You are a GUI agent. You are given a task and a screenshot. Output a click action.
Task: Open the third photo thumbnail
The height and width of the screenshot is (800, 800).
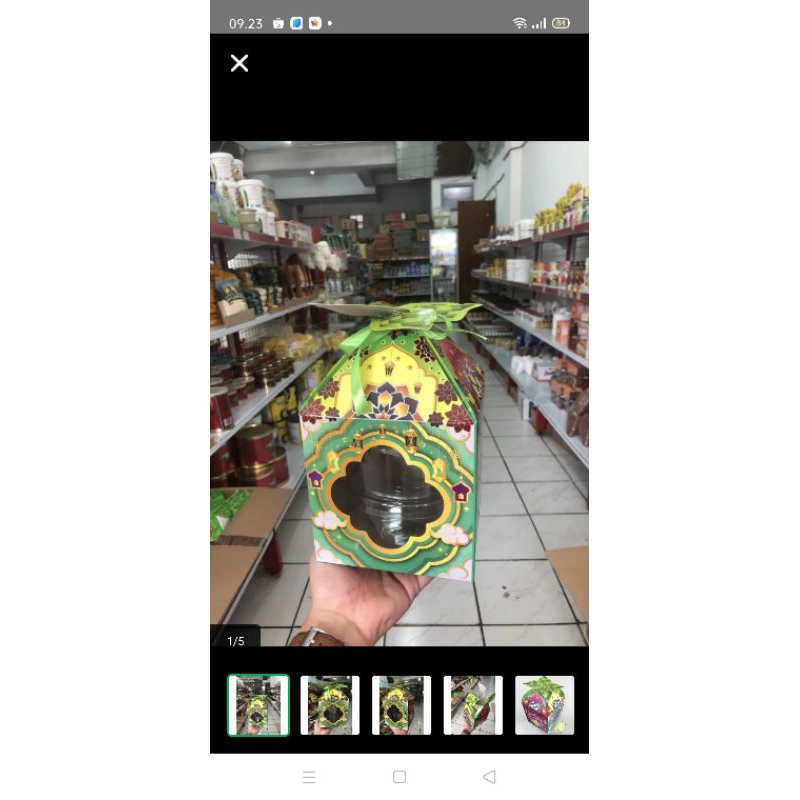[401, 705]
